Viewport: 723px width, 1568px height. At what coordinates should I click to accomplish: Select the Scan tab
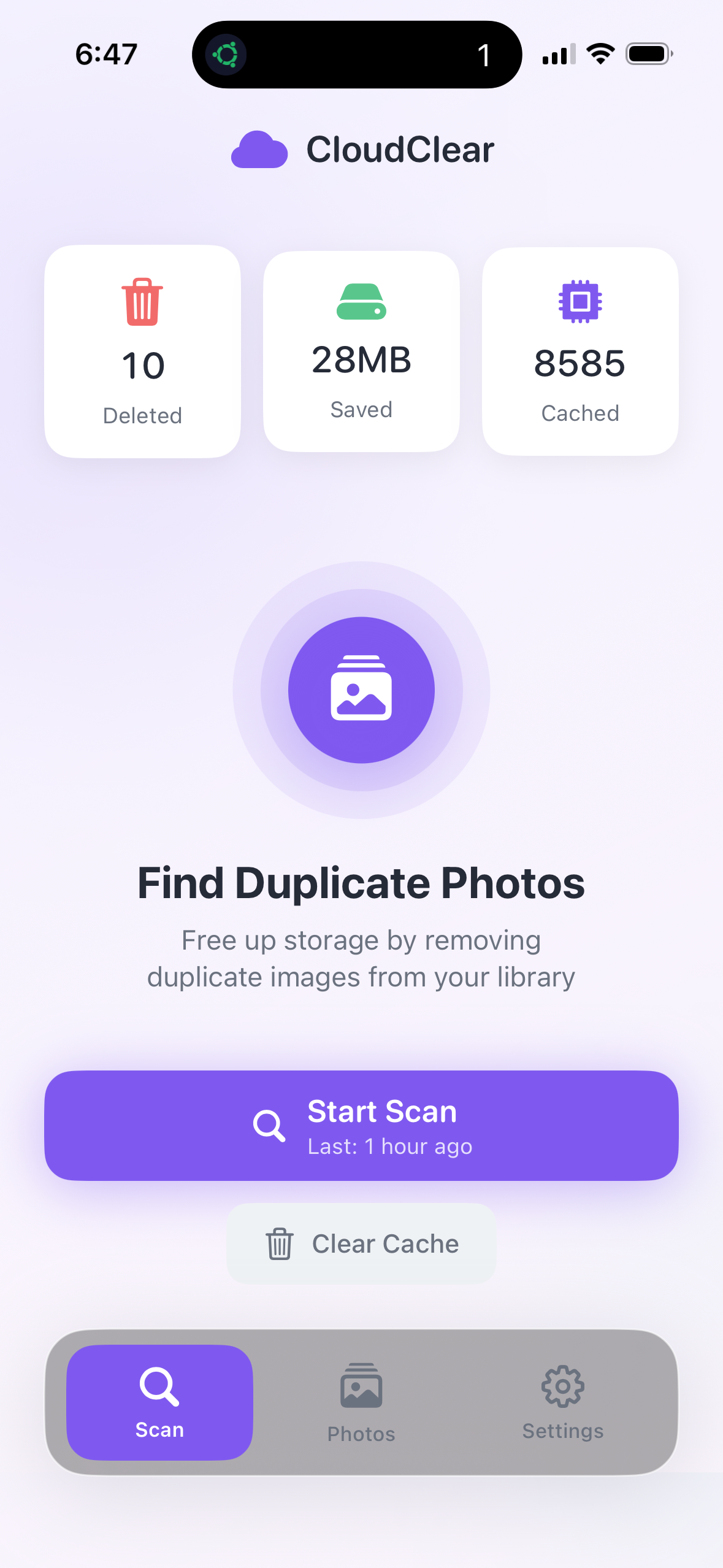tap(159, 1402)
